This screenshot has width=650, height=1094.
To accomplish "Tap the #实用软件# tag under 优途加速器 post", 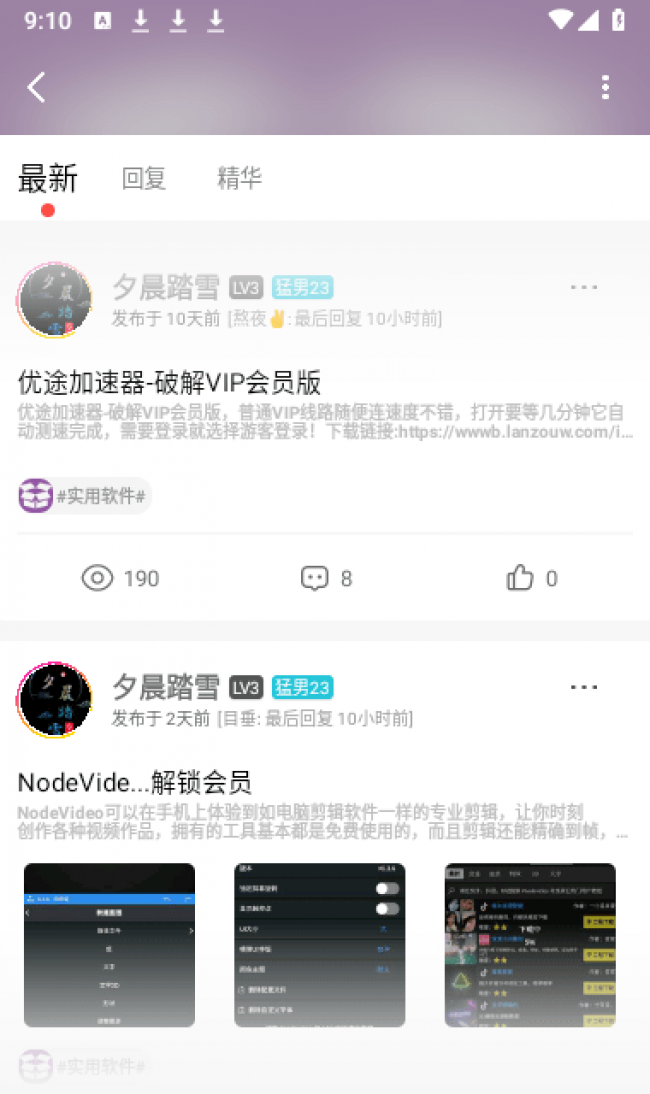I will (x=85, y=496).
